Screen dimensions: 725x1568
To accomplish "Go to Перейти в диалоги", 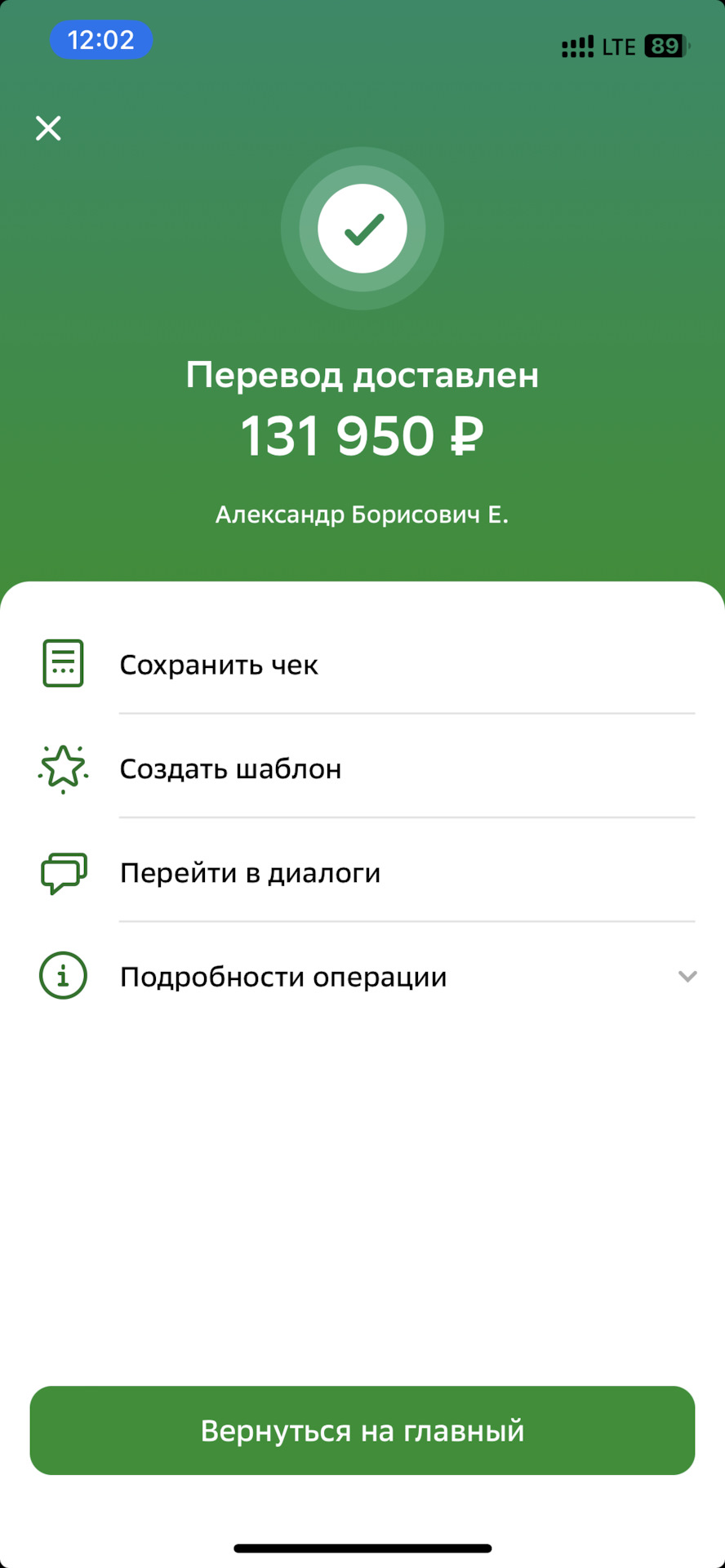I will click(x=250, y=873).
